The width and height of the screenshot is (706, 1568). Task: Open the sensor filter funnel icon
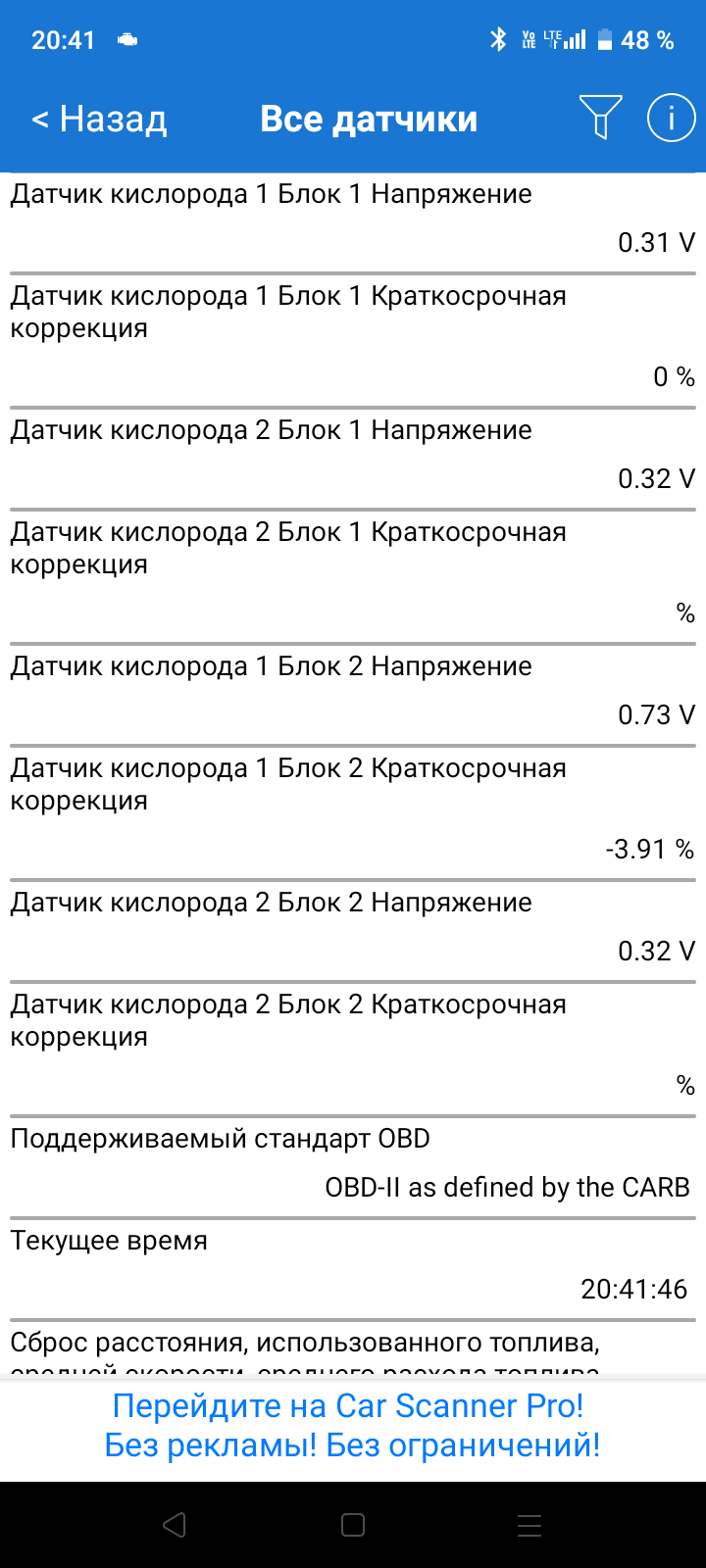[x=601, y=118]
